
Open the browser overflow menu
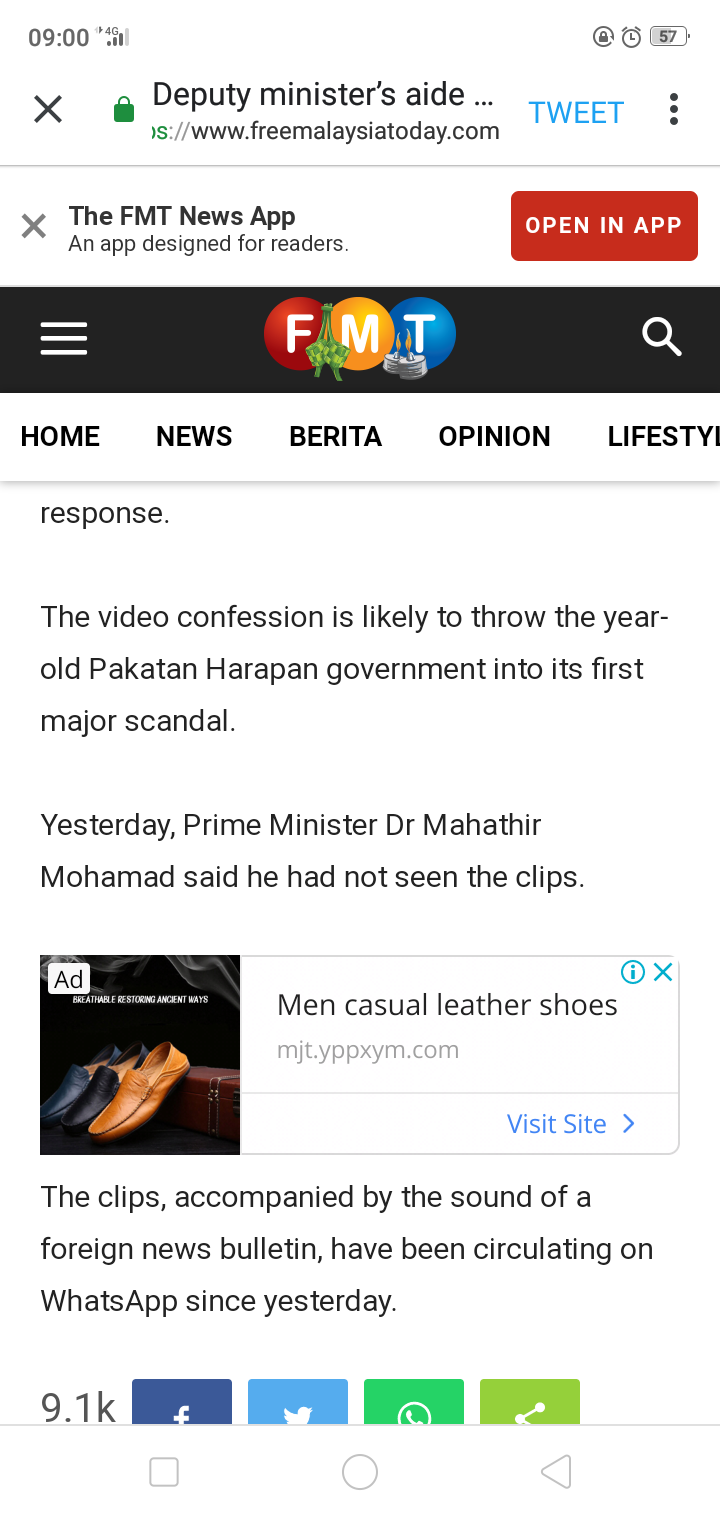point(674,109)
